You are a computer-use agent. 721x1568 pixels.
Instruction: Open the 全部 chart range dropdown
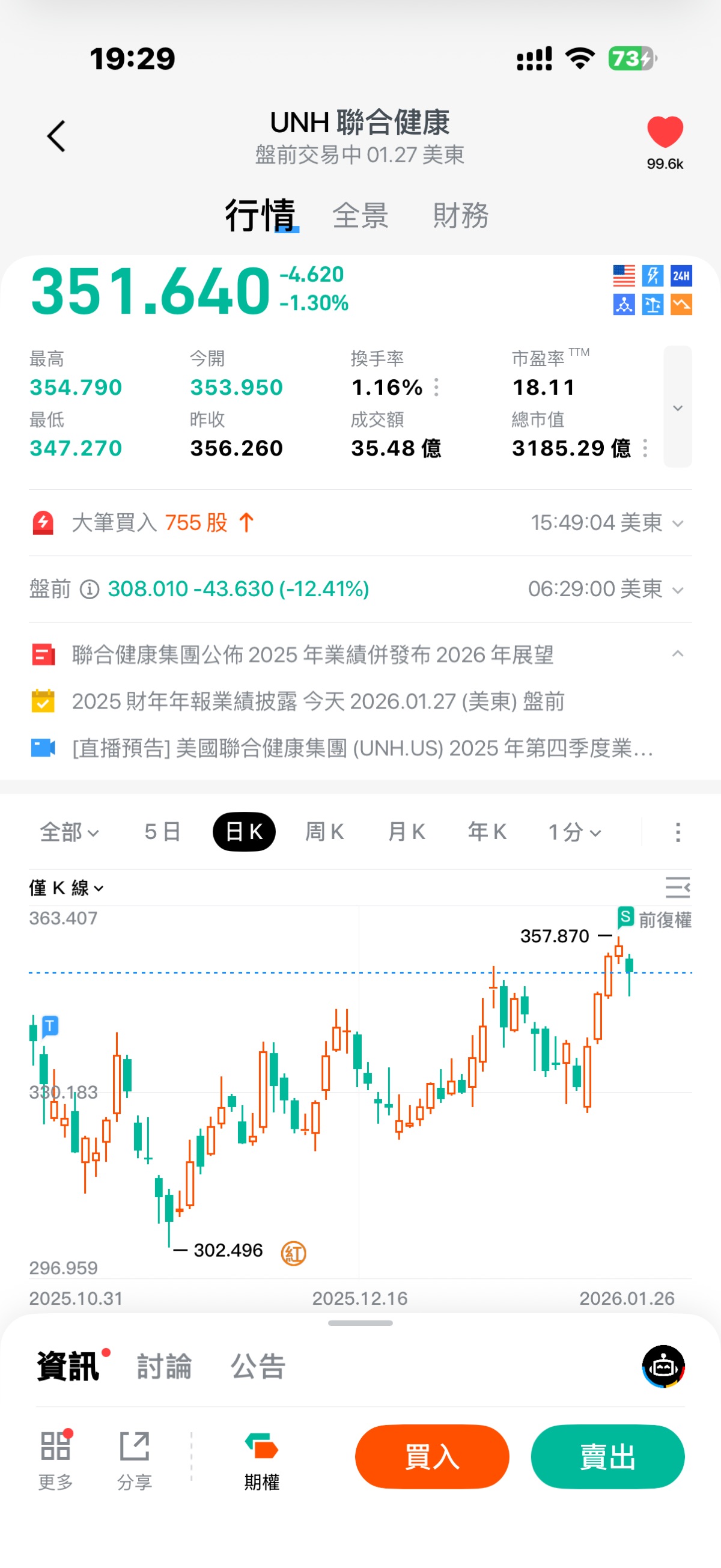click(x=68, y=832)
